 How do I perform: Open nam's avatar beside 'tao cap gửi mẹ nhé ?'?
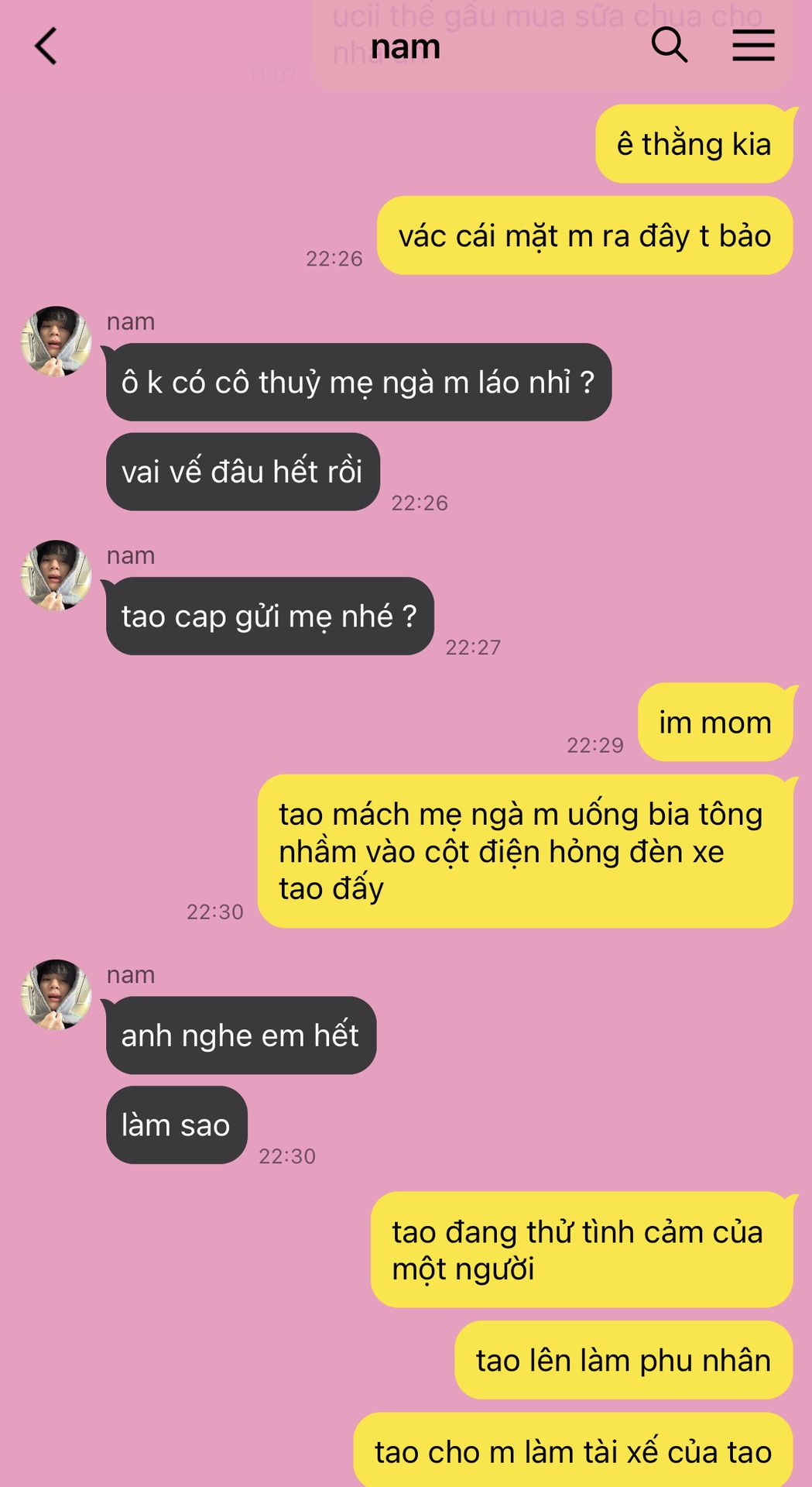click(56, 575)
